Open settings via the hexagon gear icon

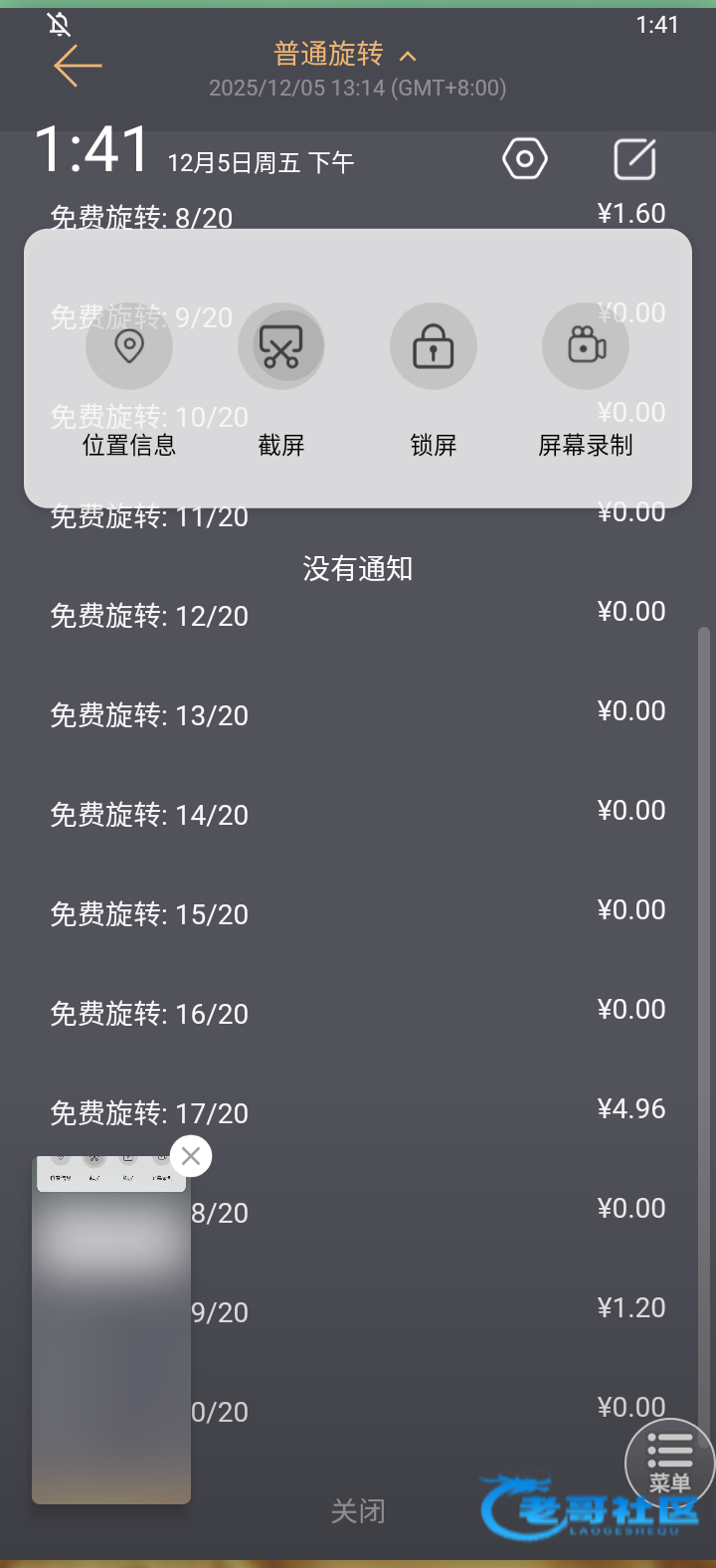click(525, 159)
